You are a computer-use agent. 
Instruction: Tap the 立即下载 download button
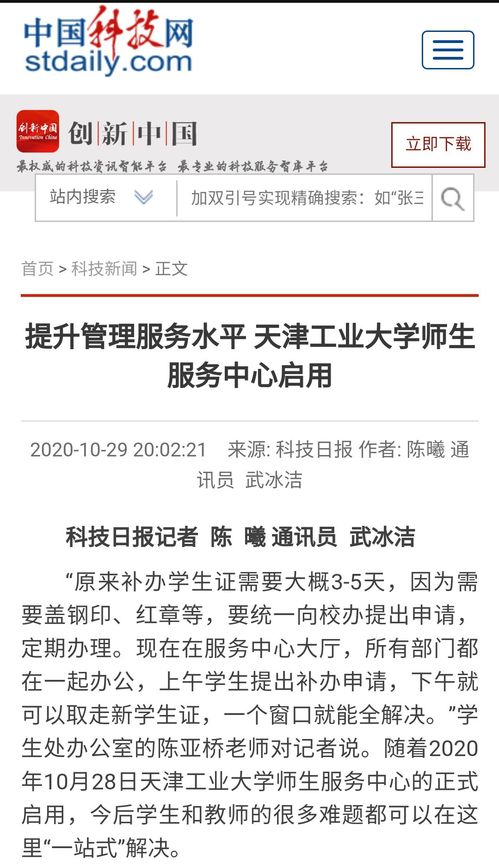coord(438,144)
